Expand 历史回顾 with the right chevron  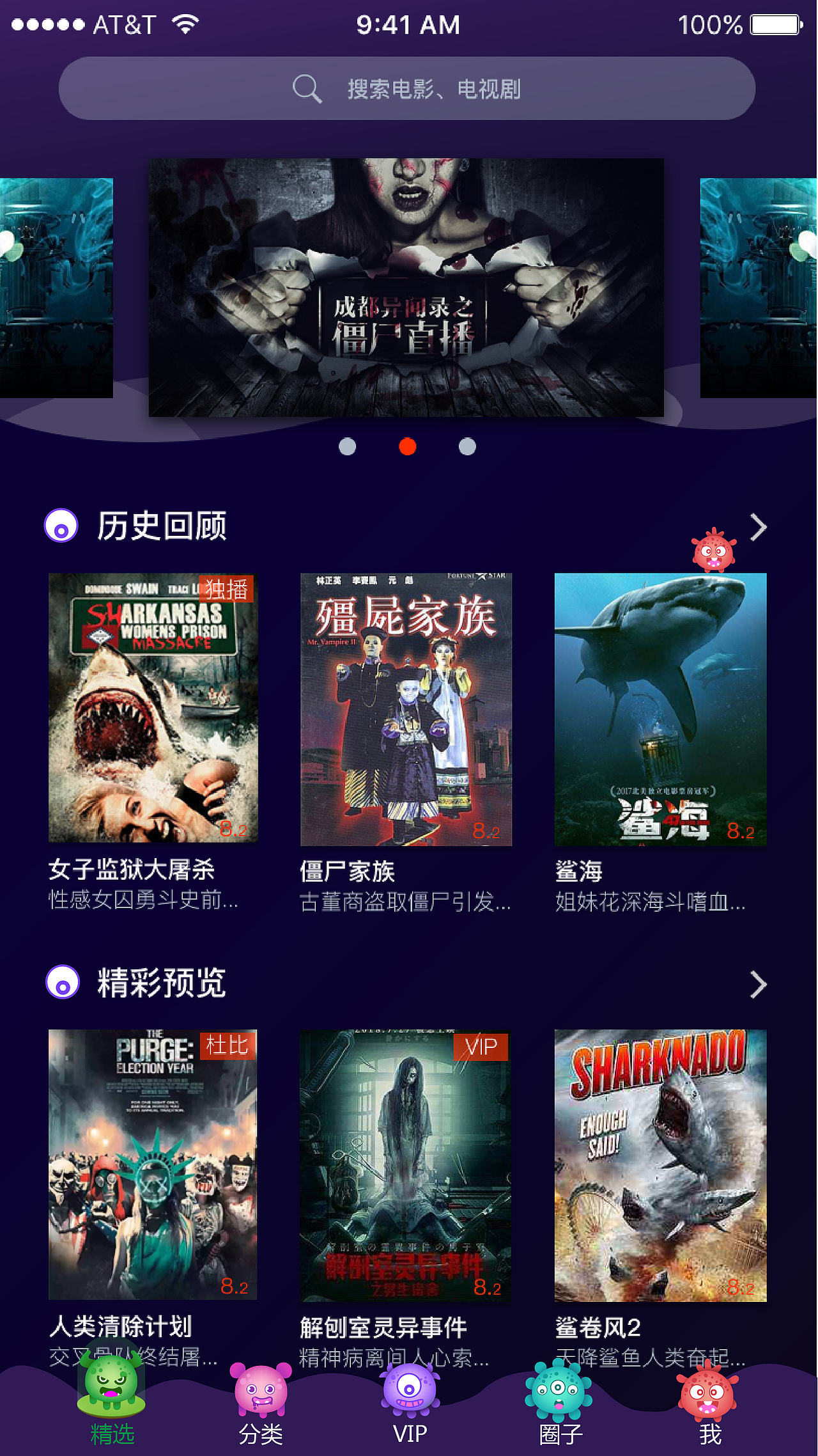click(x=758, y=526)
